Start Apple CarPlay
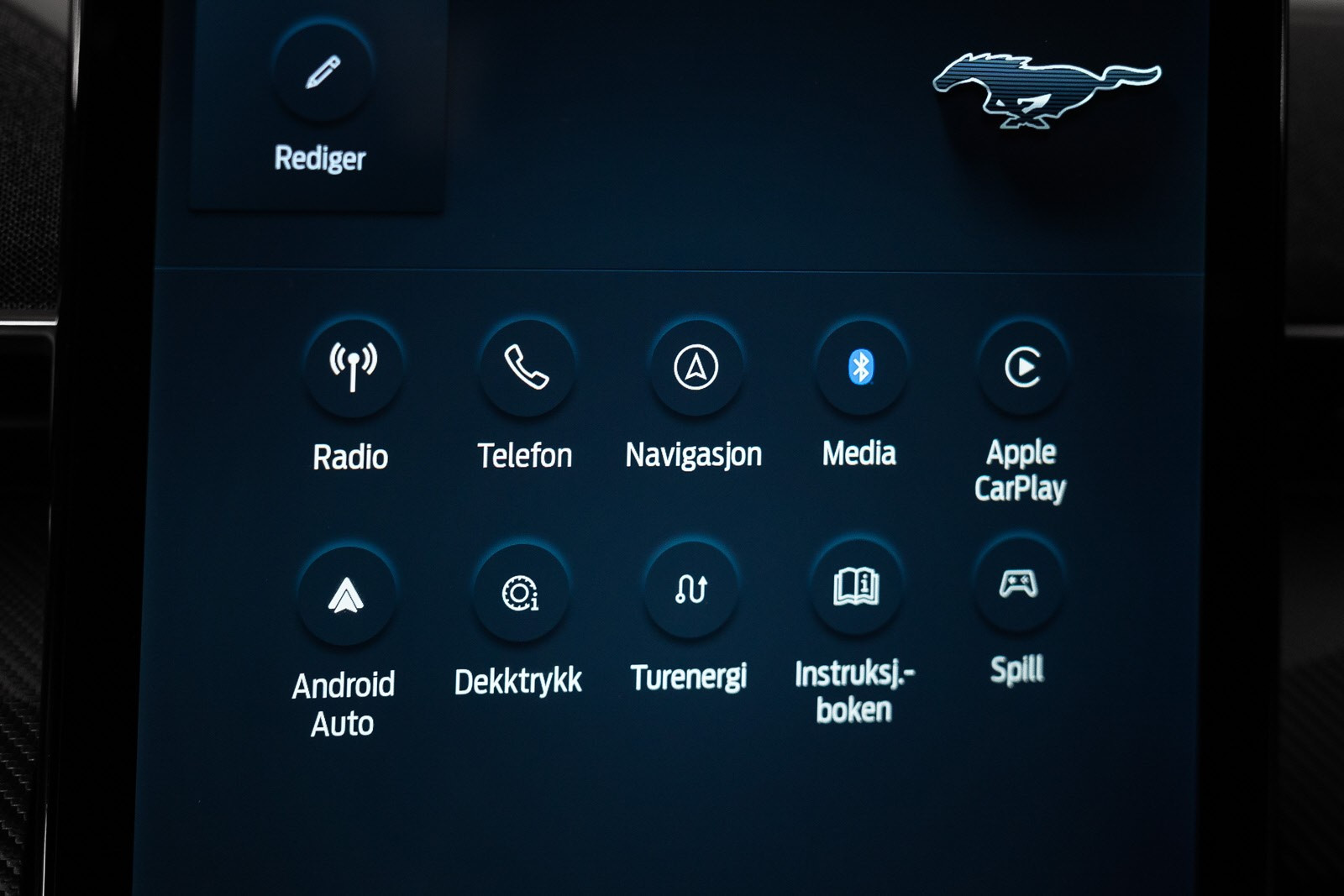The width and height of the screenshot is (1344, 896). click(1022, 367)
